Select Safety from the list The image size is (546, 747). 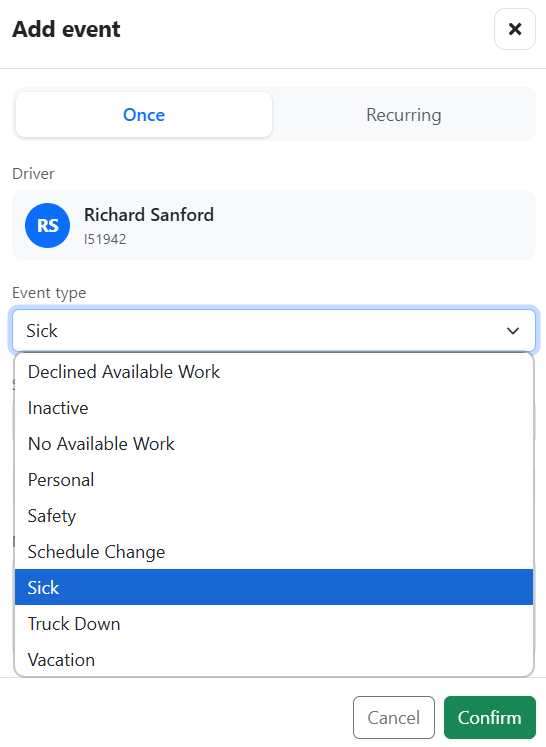coord(273,516)
